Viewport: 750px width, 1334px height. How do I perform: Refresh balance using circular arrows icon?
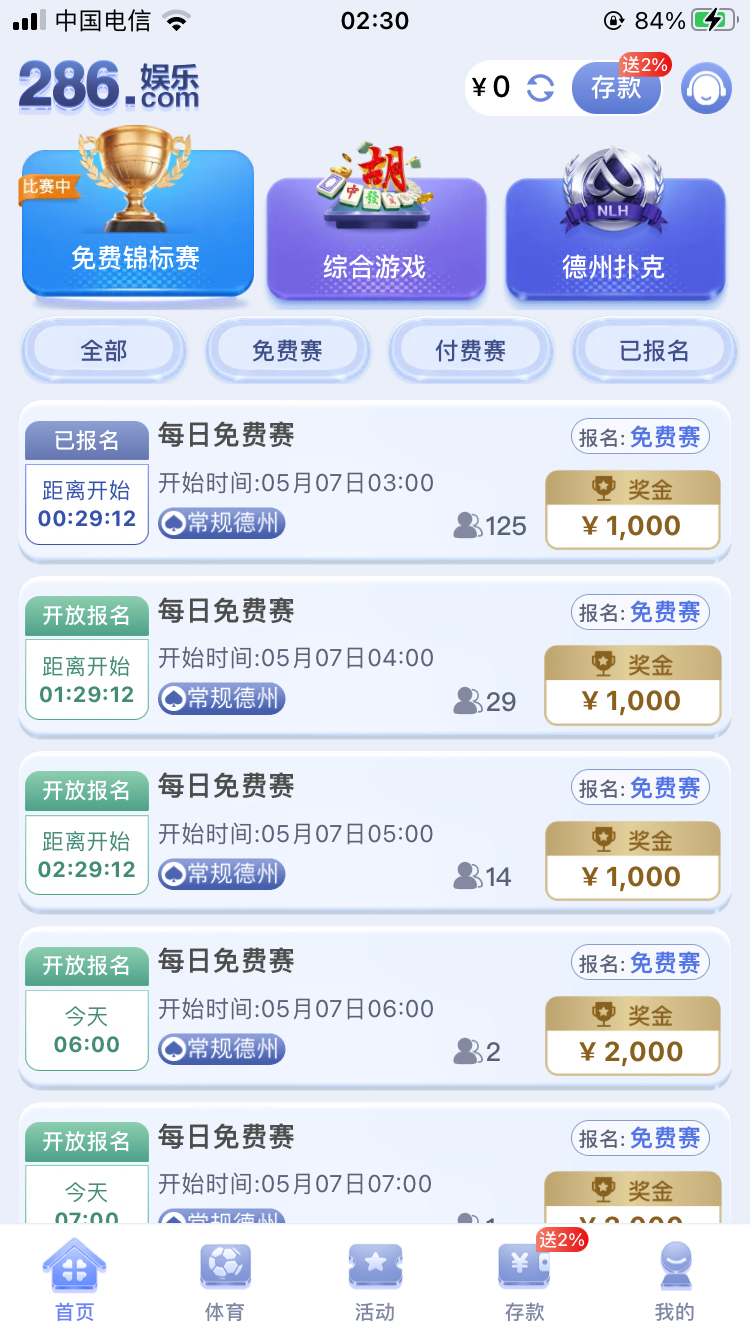(x=539, y=88)
